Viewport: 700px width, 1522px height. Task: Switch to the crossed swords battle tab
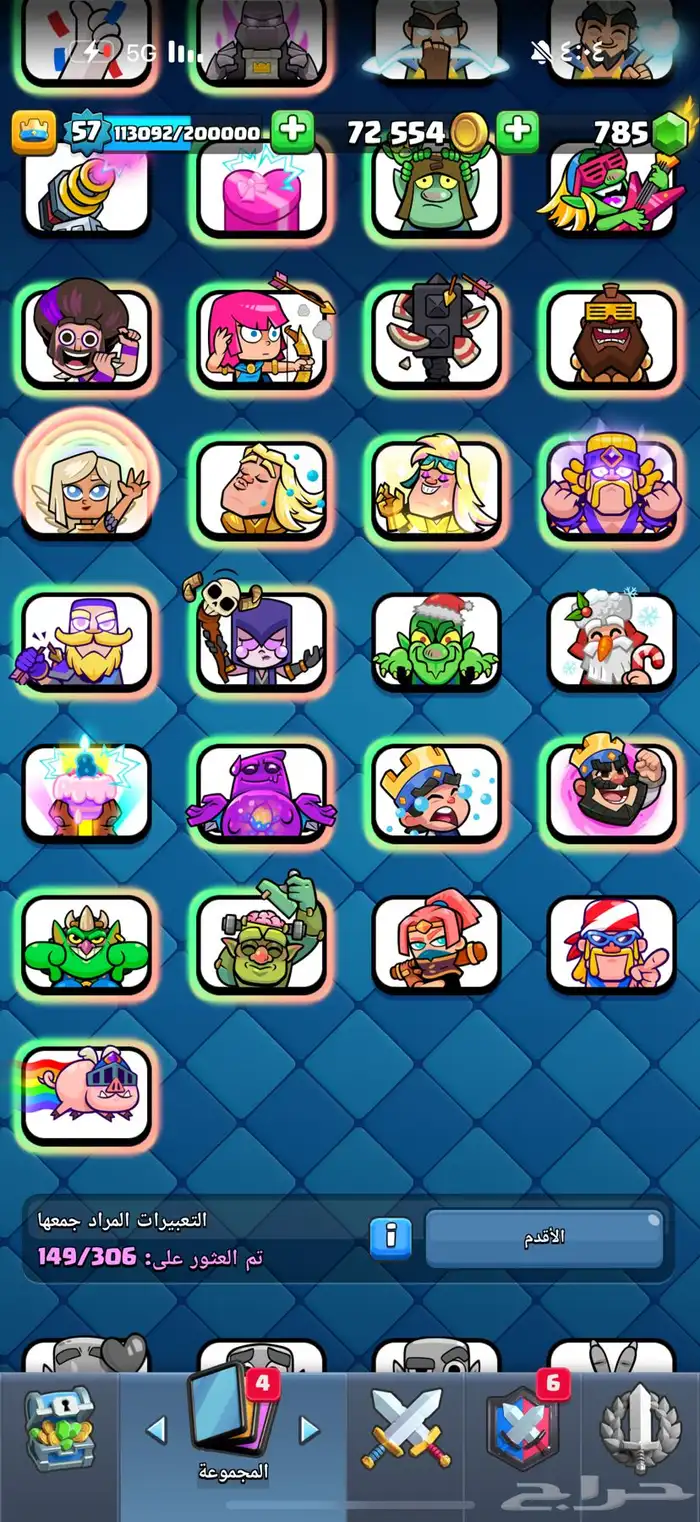[x=407, y=1430]
